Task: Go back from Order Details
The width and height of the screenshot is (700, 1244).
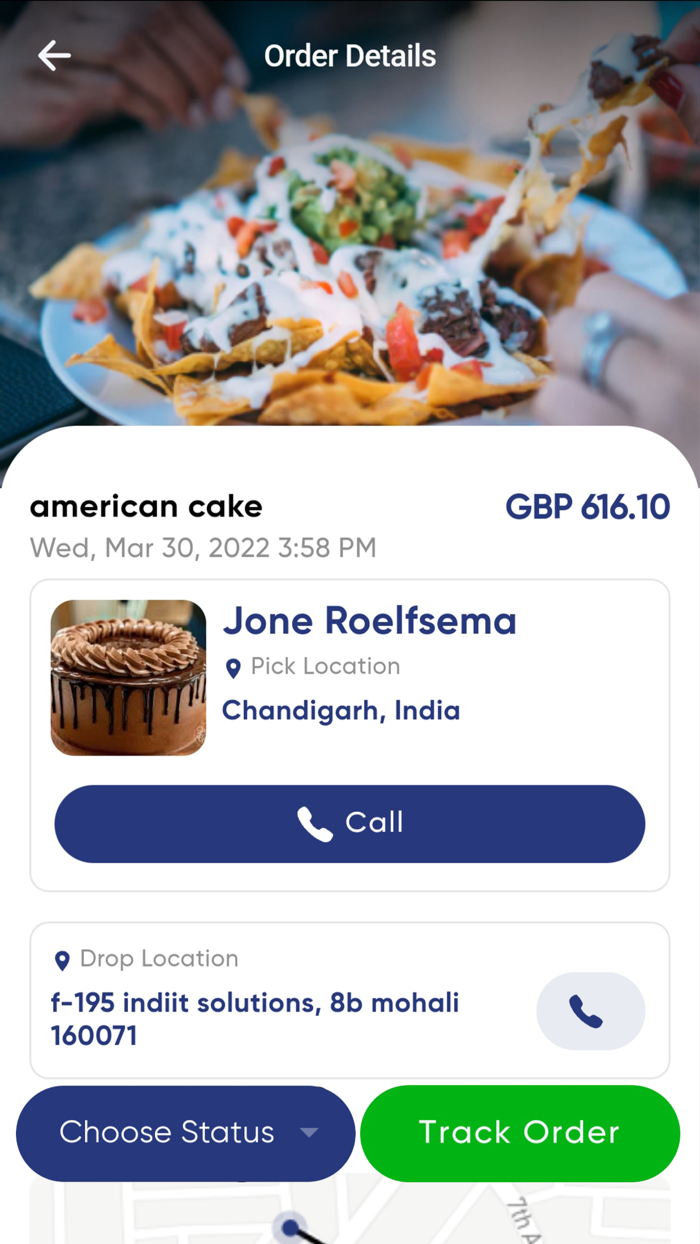Action: point(54,56)
